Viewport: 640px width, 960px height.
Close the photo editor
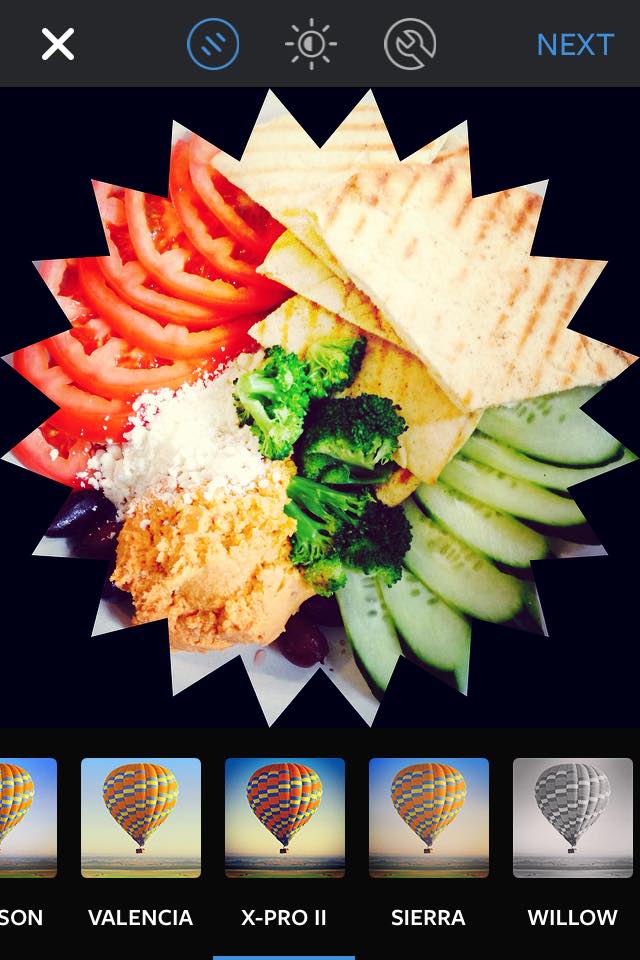pos(57,44)
